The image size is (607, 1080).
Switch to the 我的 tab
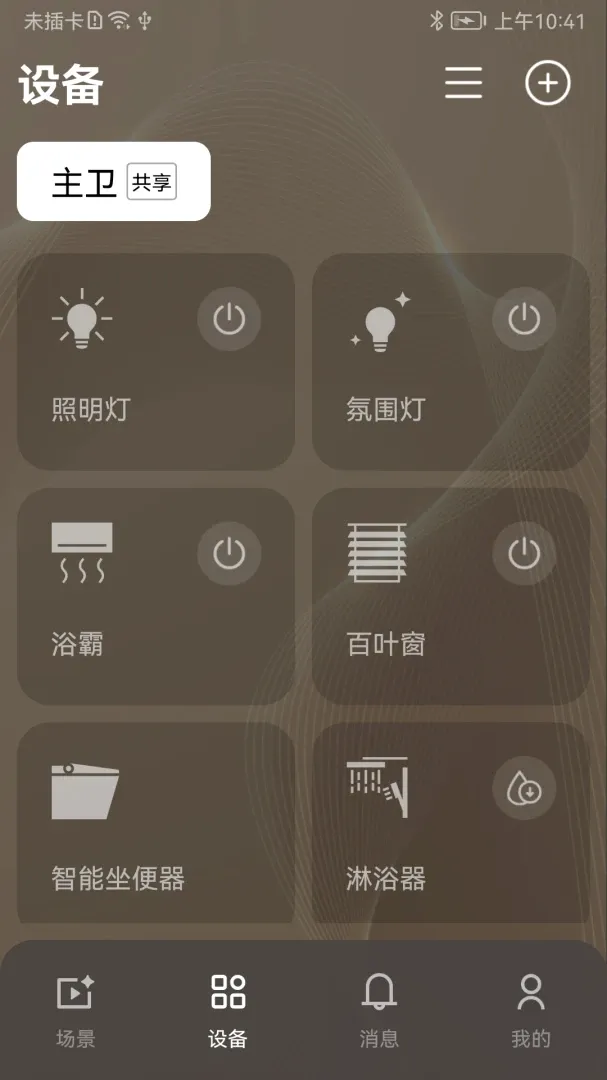coord(531,1010)
